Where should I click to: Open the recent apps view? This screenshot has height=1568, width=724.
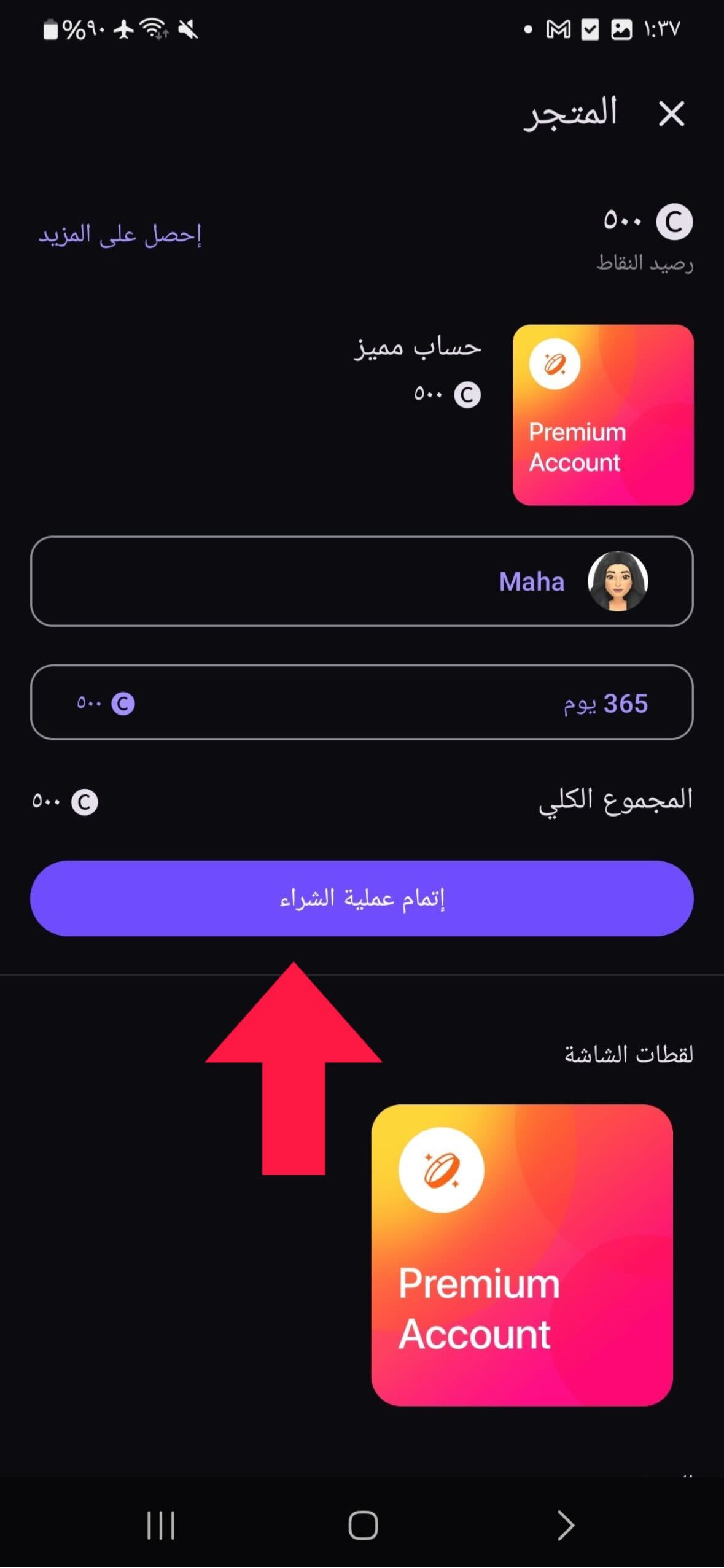pos(161,1525)
